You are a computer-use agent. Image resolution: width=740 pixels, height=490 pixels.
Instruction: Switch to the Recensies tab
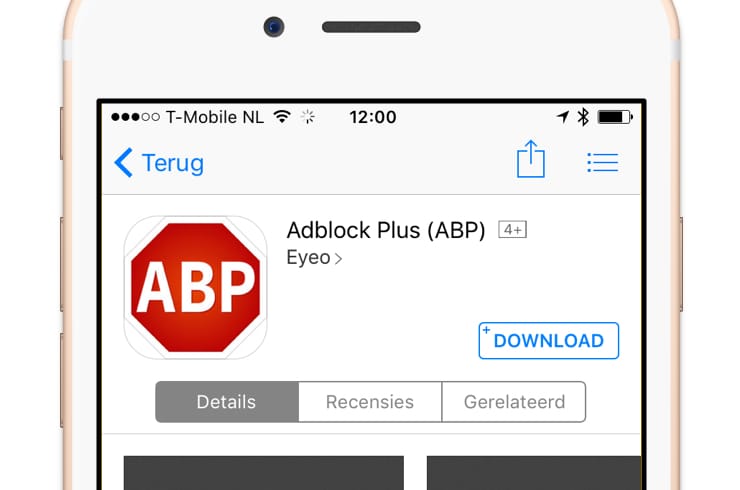tap(370, 402)
